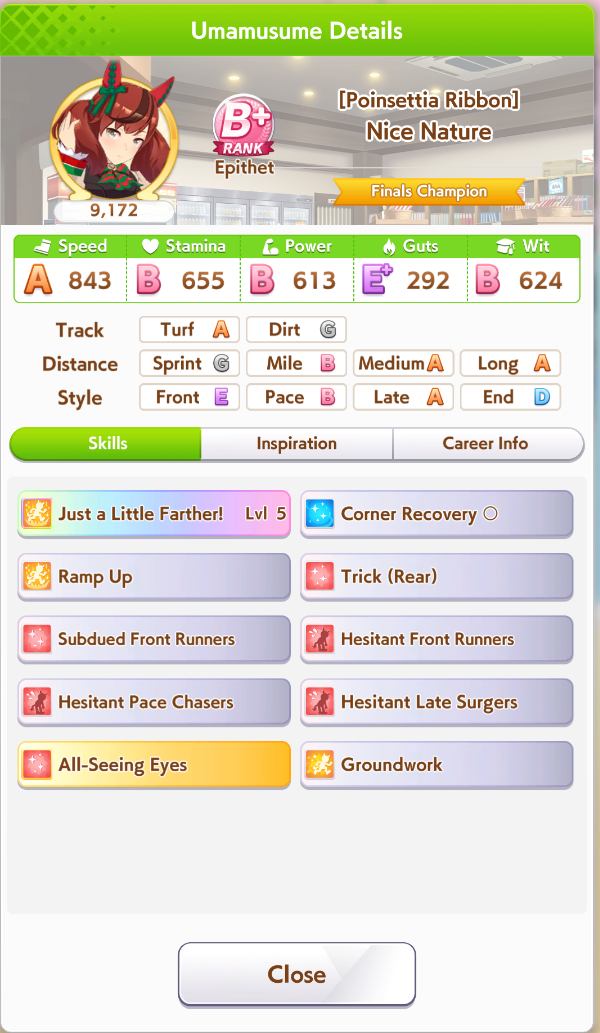Open the Corner Recovery skill
Screen dimensions: 600x1033
(437, 514)
